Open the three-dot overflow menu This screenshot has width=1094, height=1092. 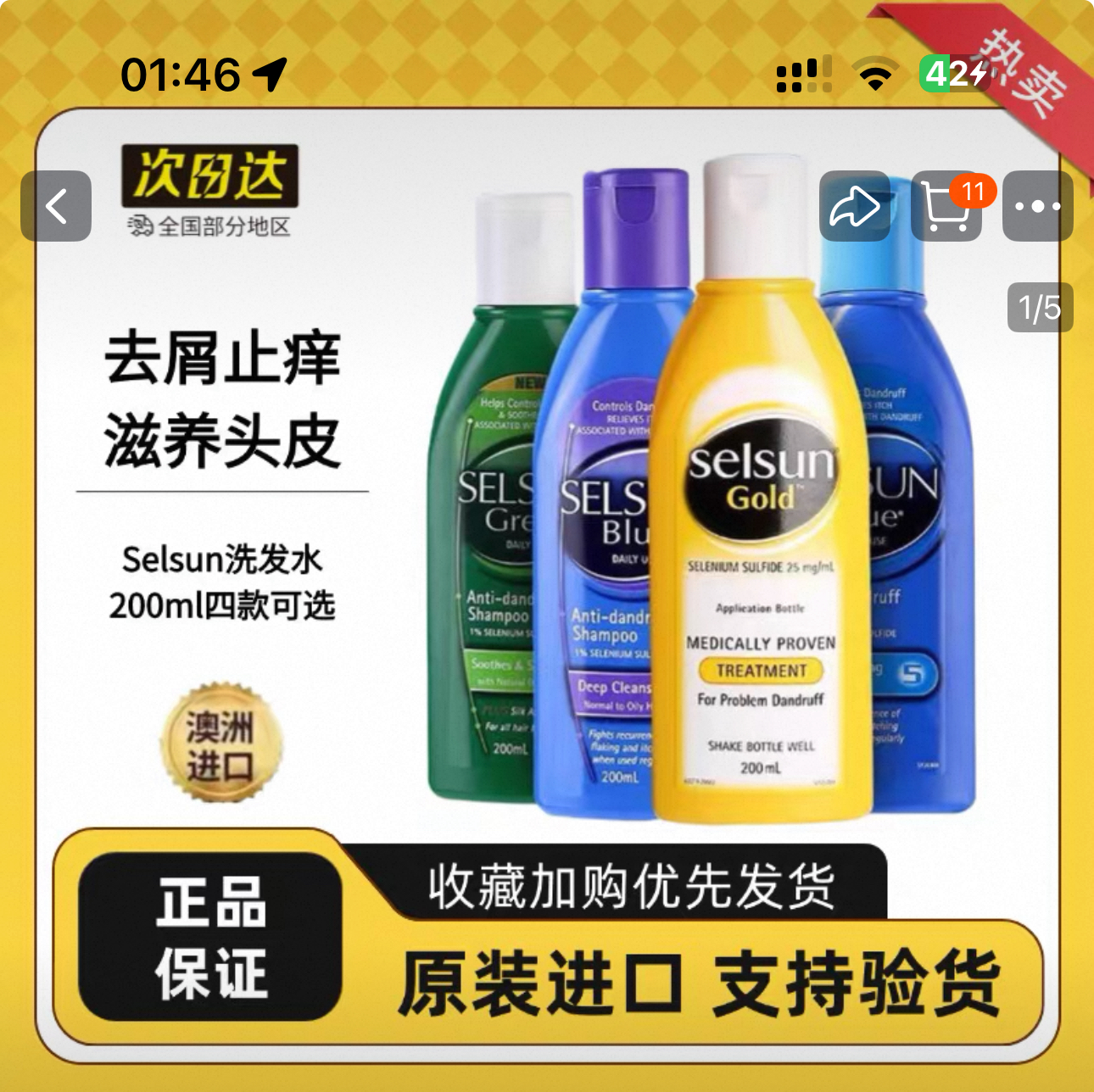click(x=1037, y=206)
